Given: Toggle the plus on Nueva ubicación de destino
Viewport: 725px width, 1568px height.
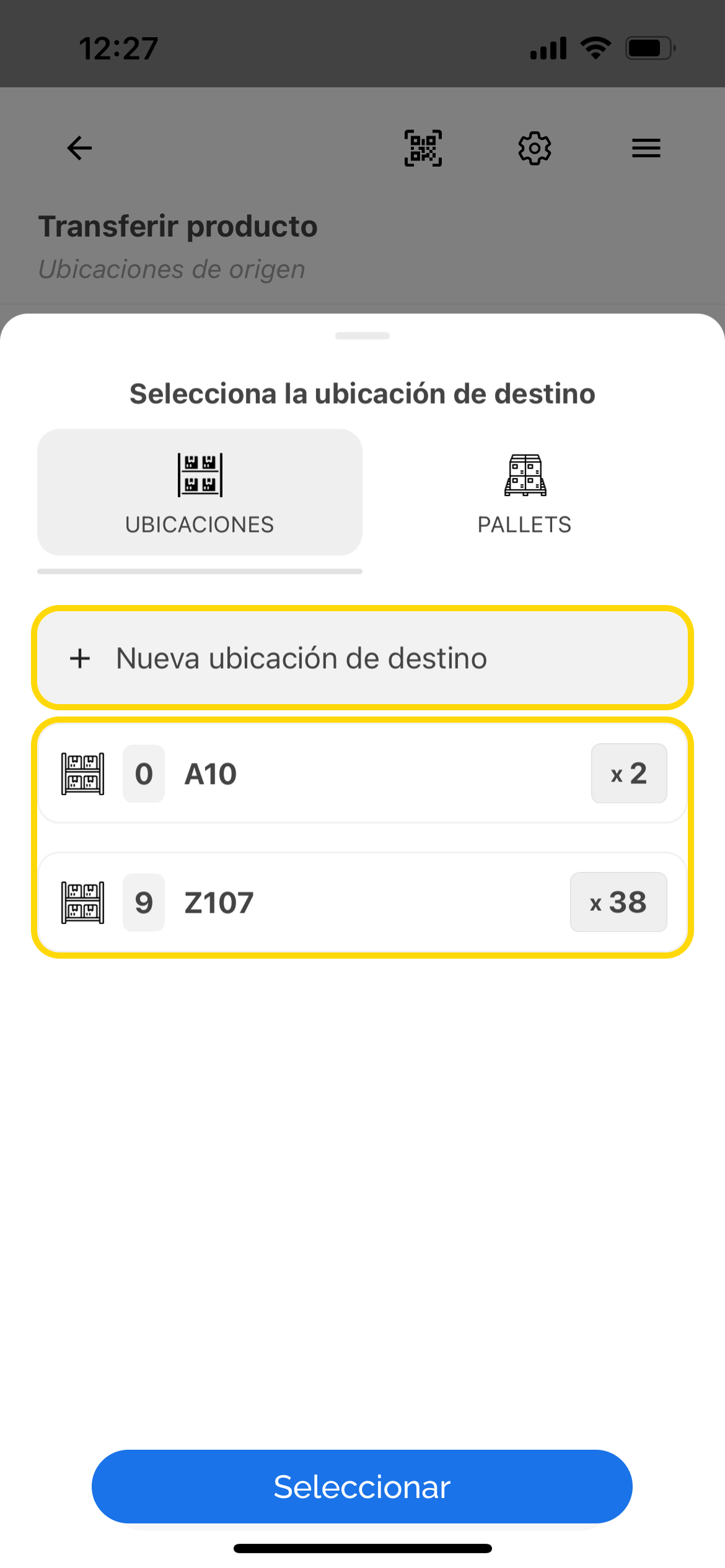Looking at the screenshot, I should point(81,658).
